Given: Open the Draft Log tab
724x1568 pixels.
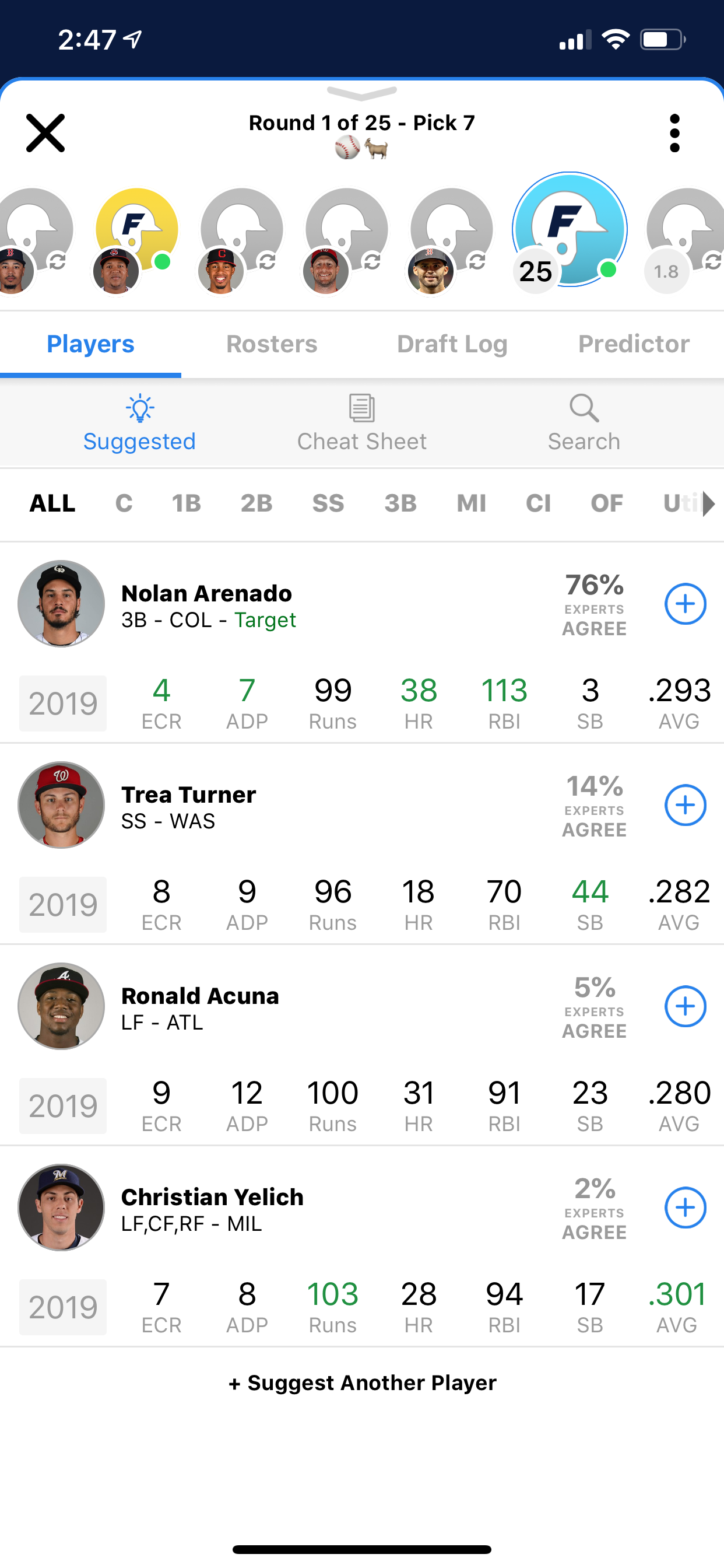Looking at the screenshot, I should click(x=452, y=344).
